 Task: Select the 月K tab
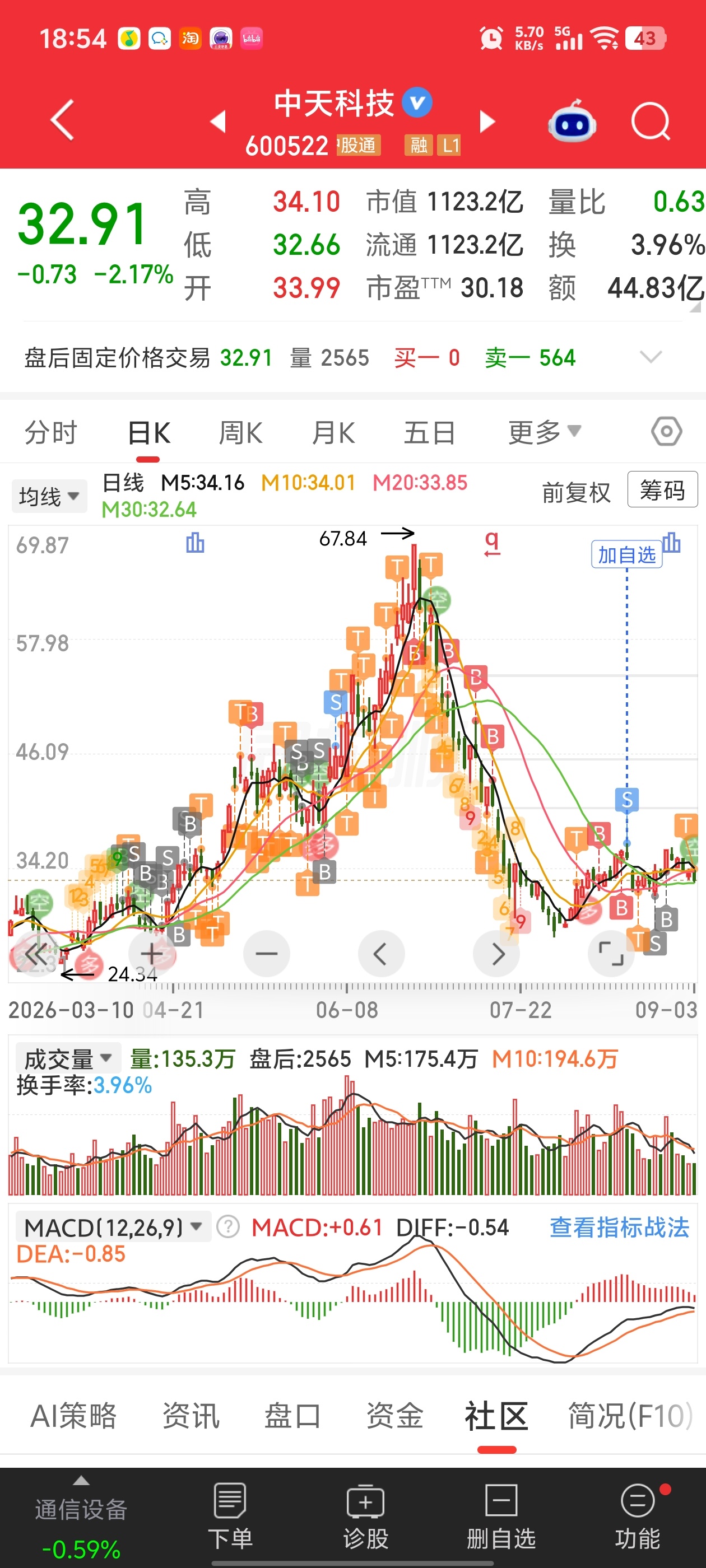pyautogui.click(x=333, y=433)
